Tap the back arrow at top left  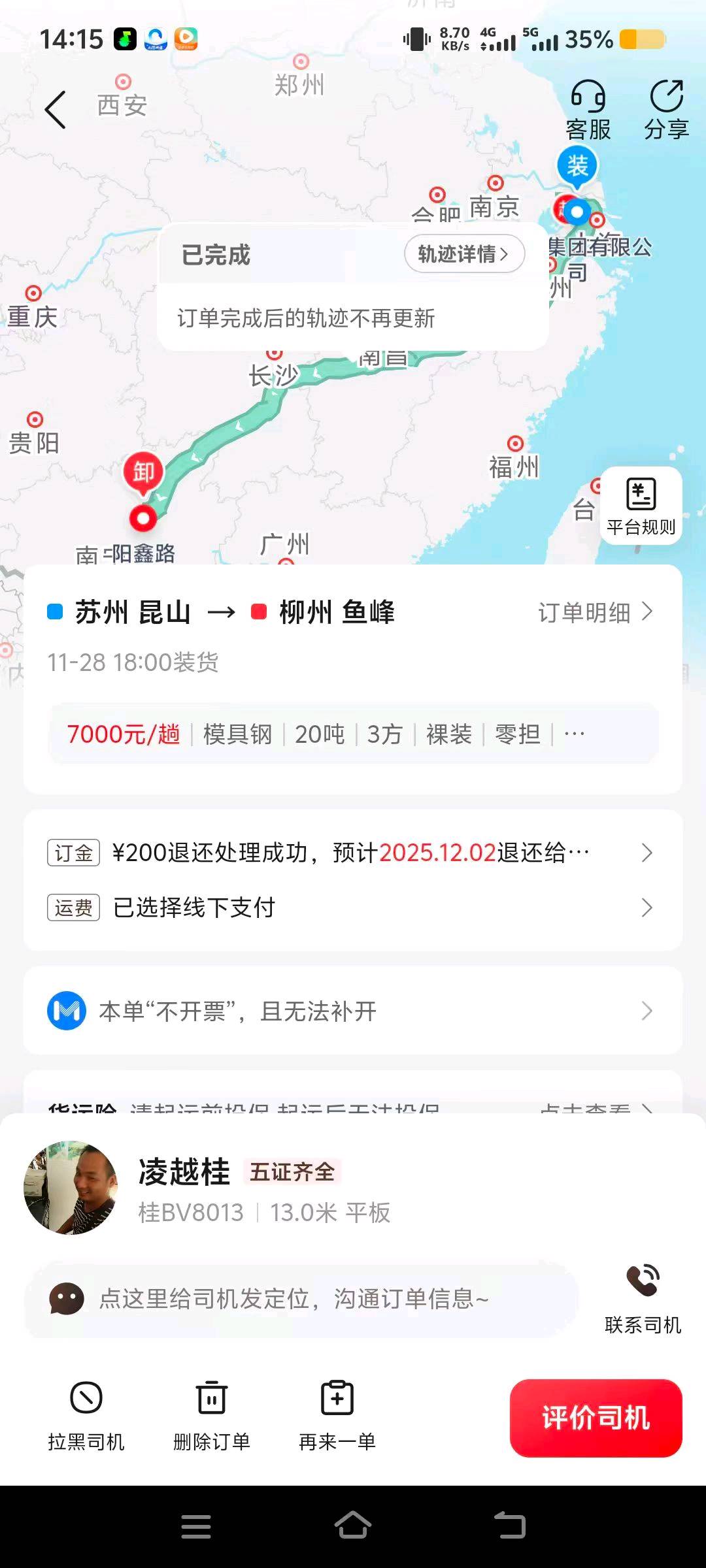[55, 110]
